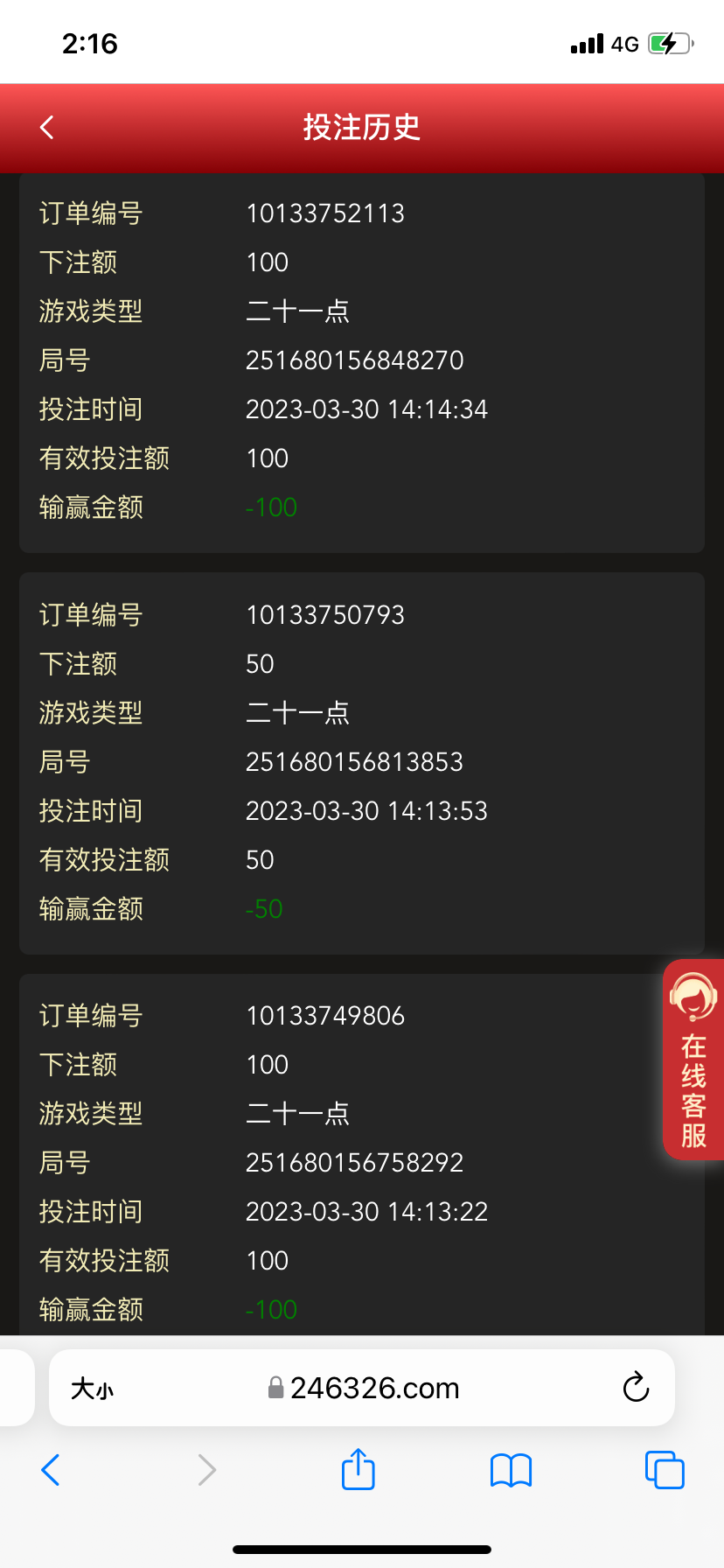Select the -100 loss amount in first record

click(271, 507)
